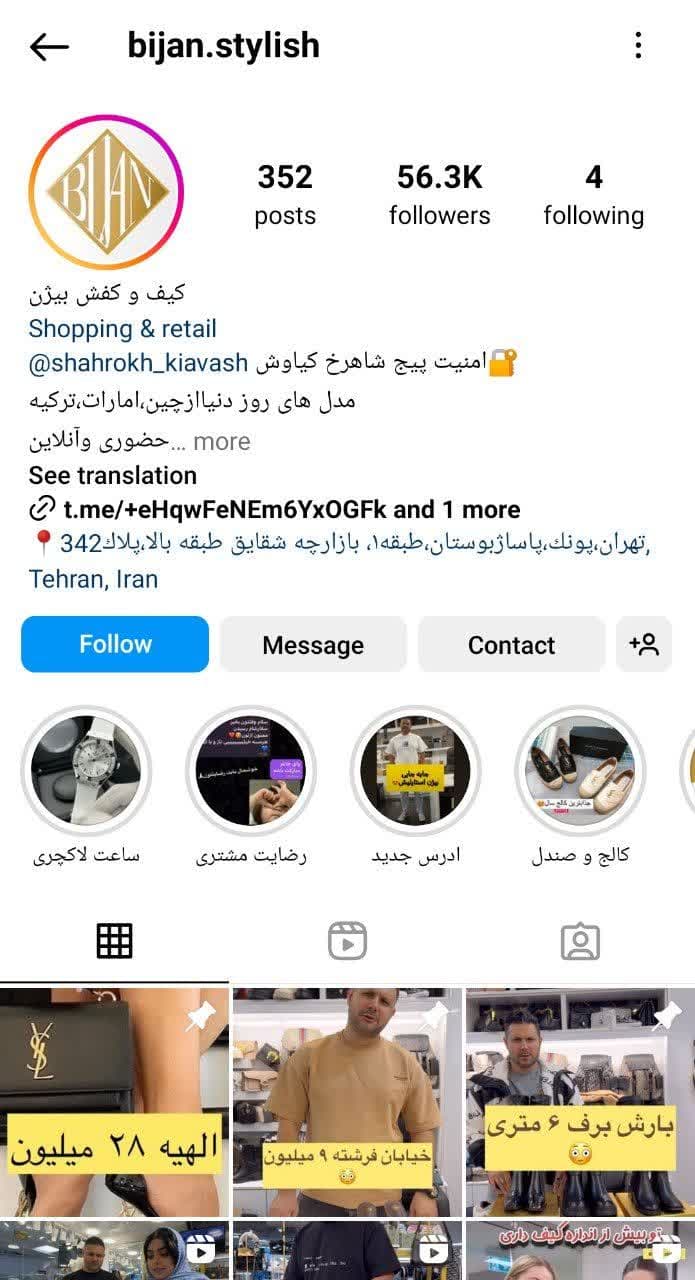Open the 56.3K followers list

(x=439, y=195)
